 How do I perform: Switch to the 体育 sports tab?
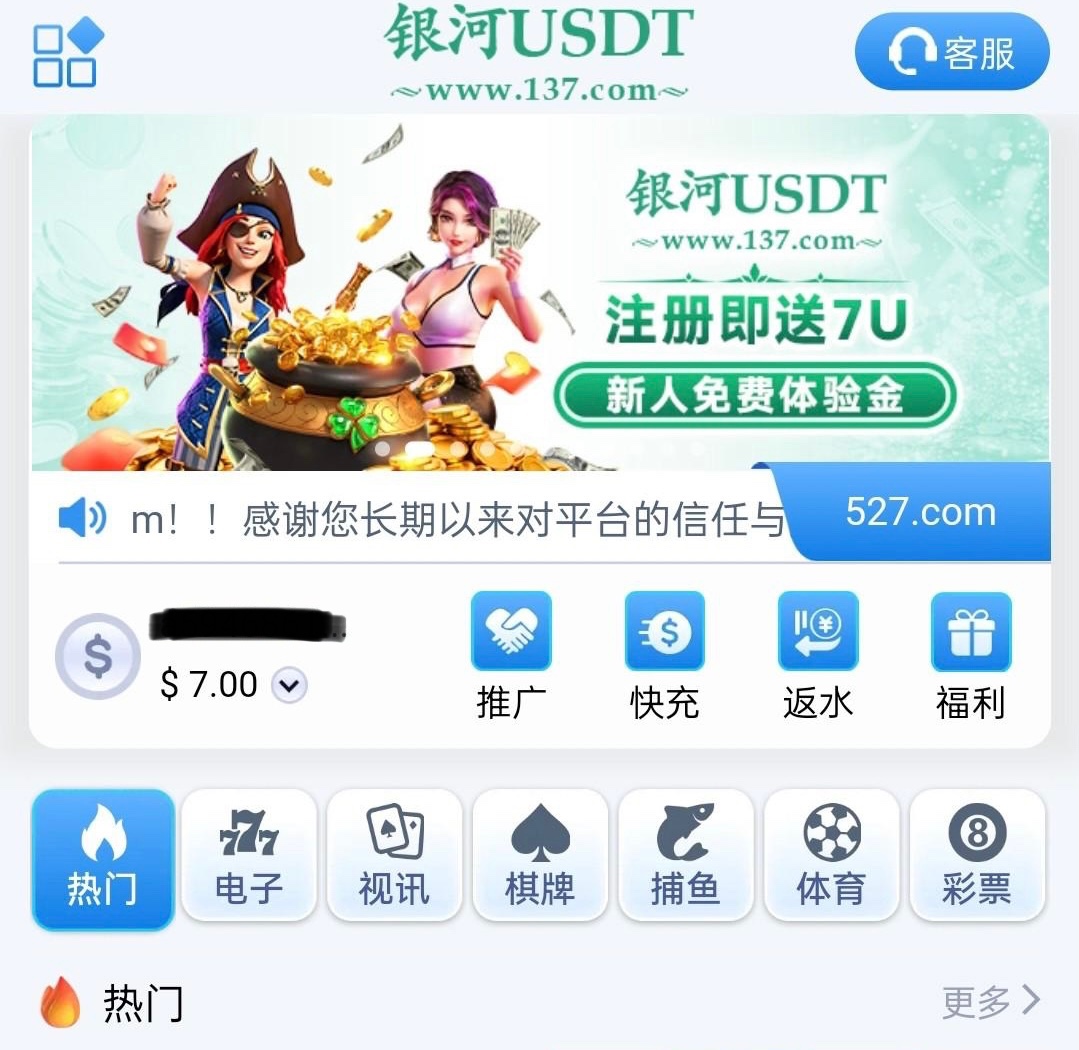tap(831, 856)
